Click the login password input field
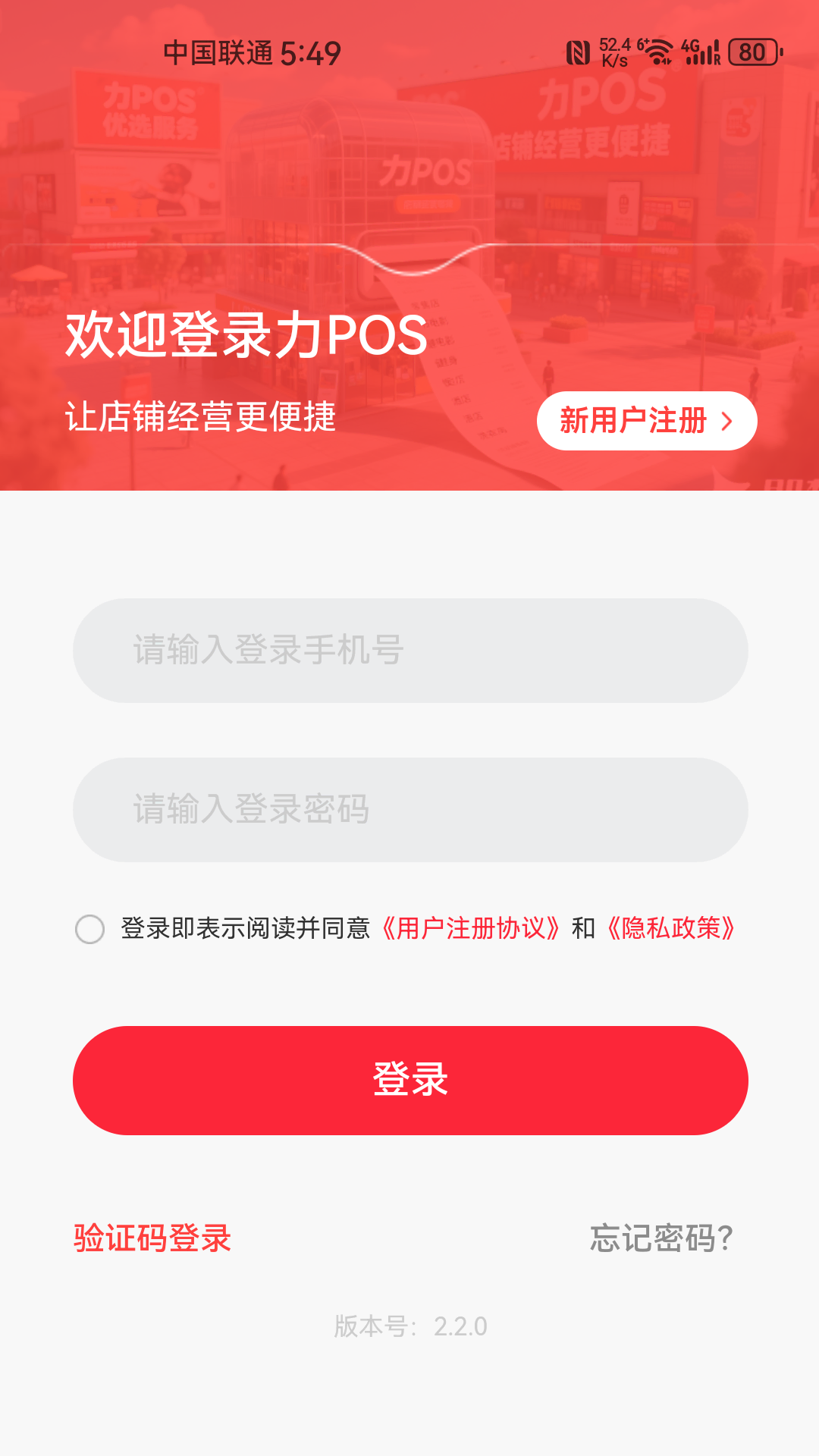This screenshot has height=1456, width=819. (x=409, y=809)
